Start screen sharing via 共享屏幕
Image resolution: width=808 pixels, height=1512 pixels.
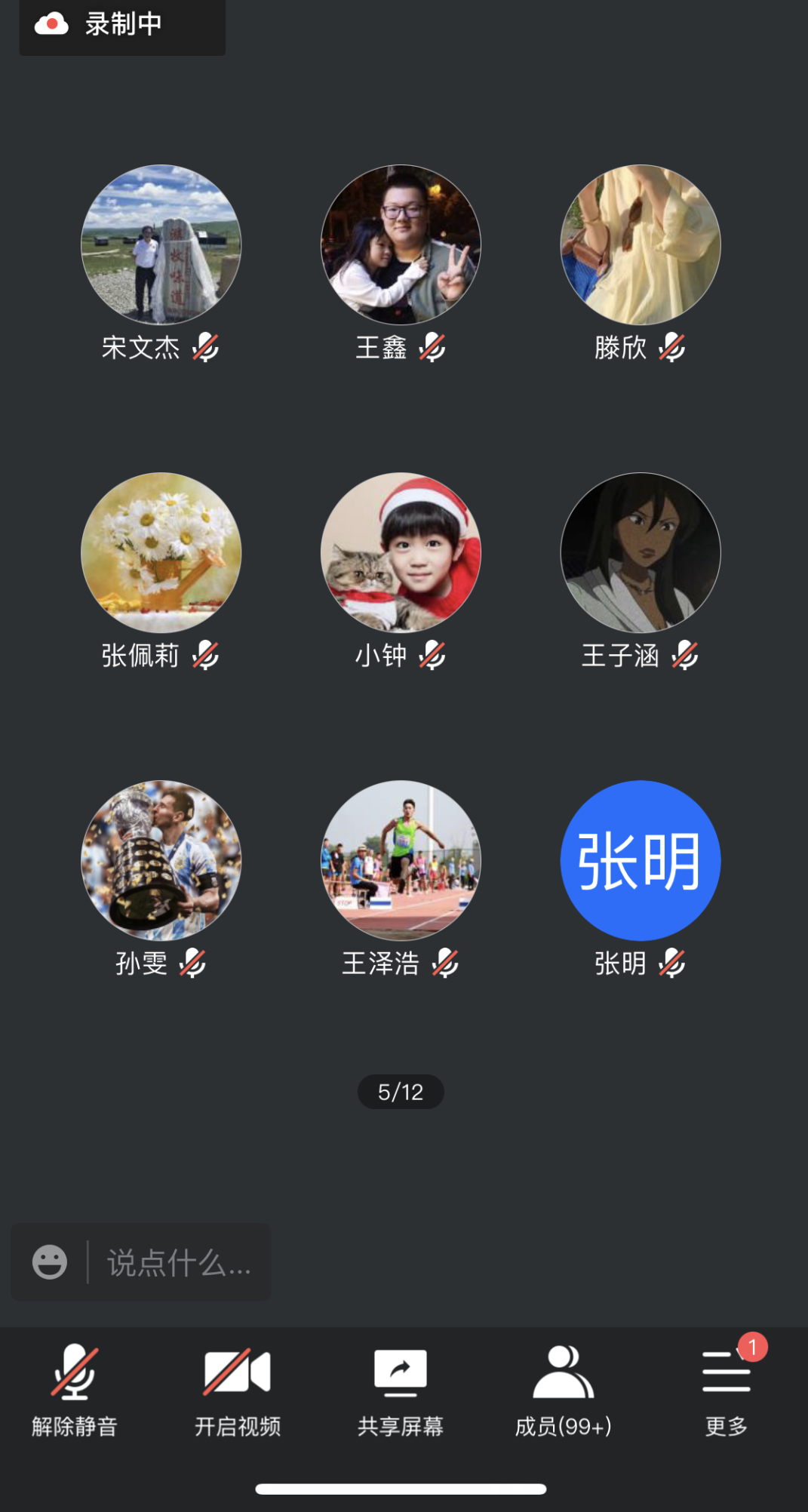pos(401,1390)
